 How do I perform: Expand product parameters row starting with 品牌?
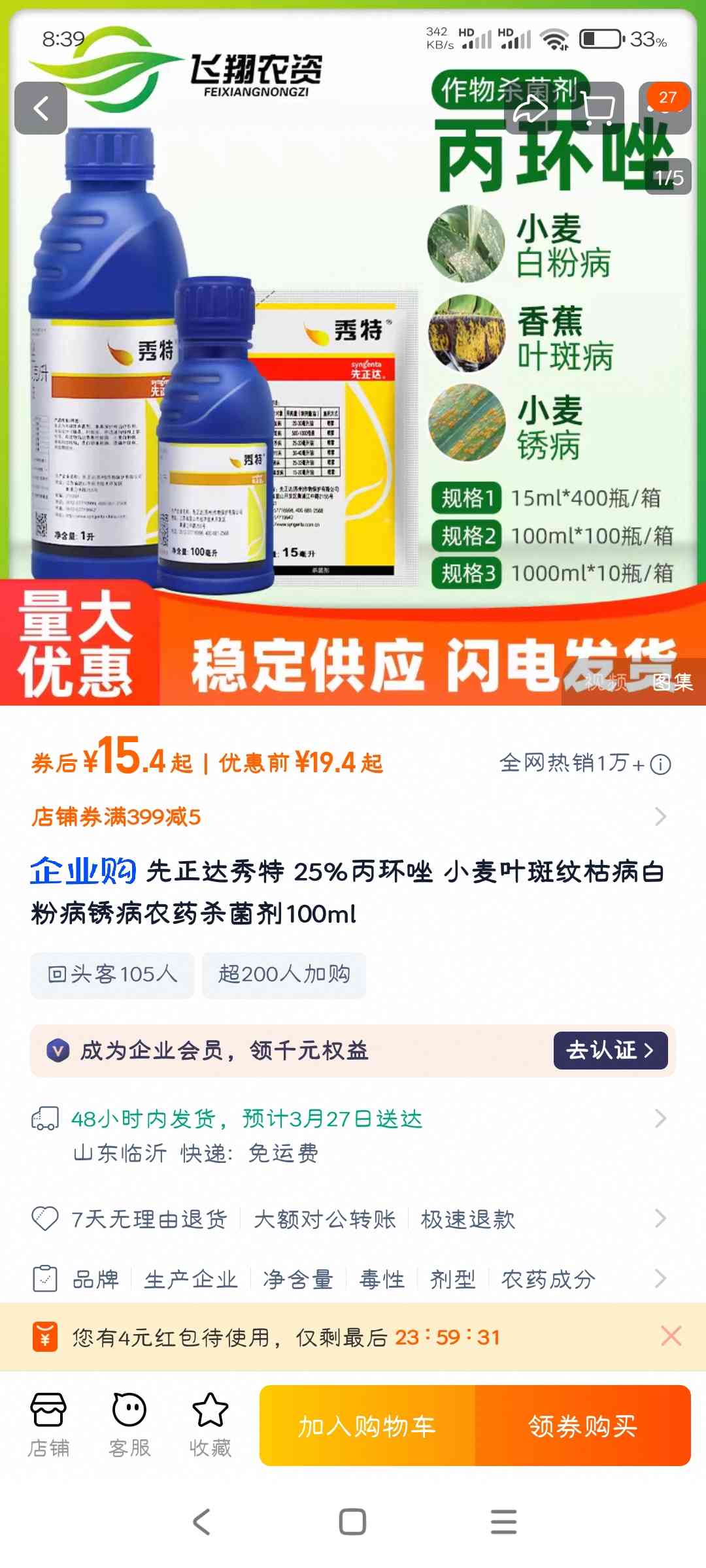pyautogui.click(x=353, y=1279)
